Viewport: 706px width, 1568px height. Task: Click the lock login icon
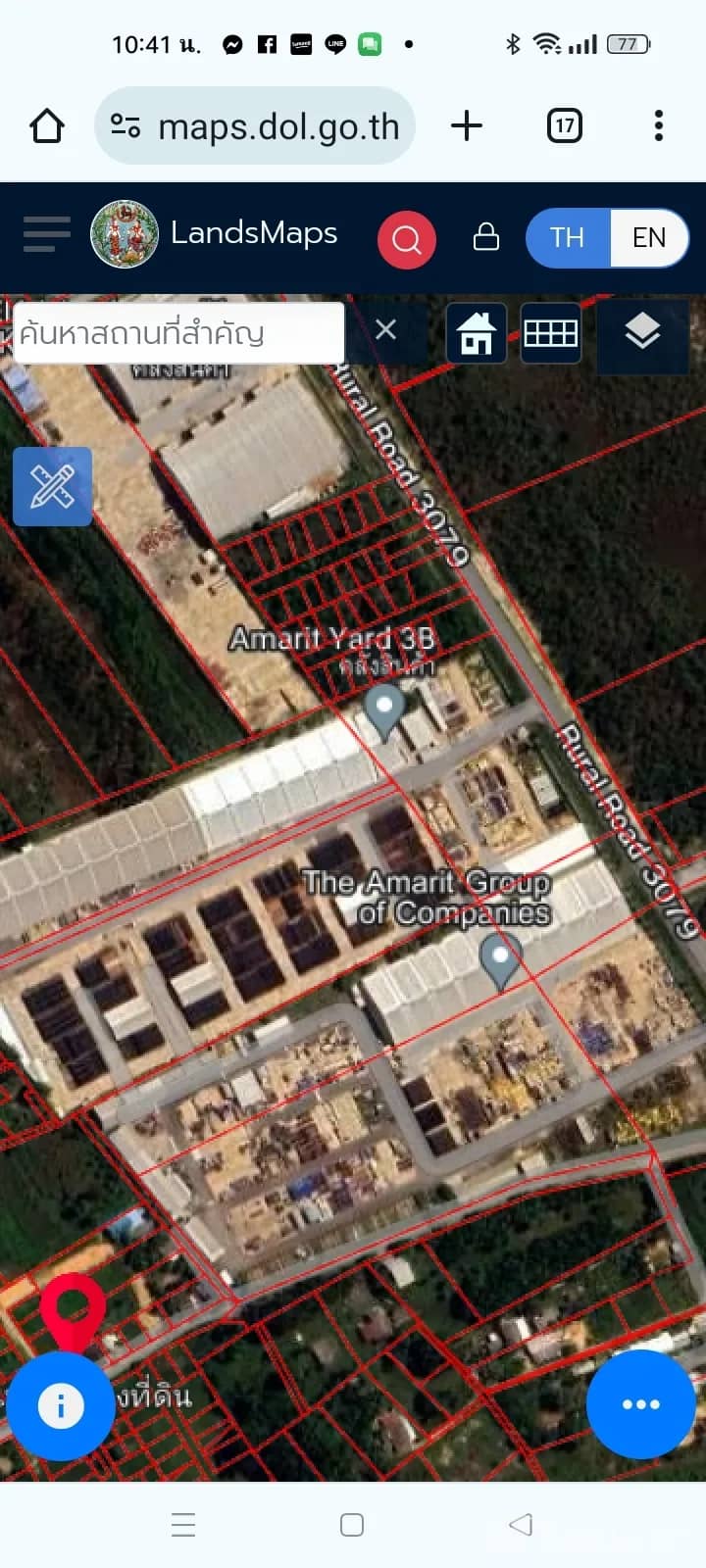[486, 237]
